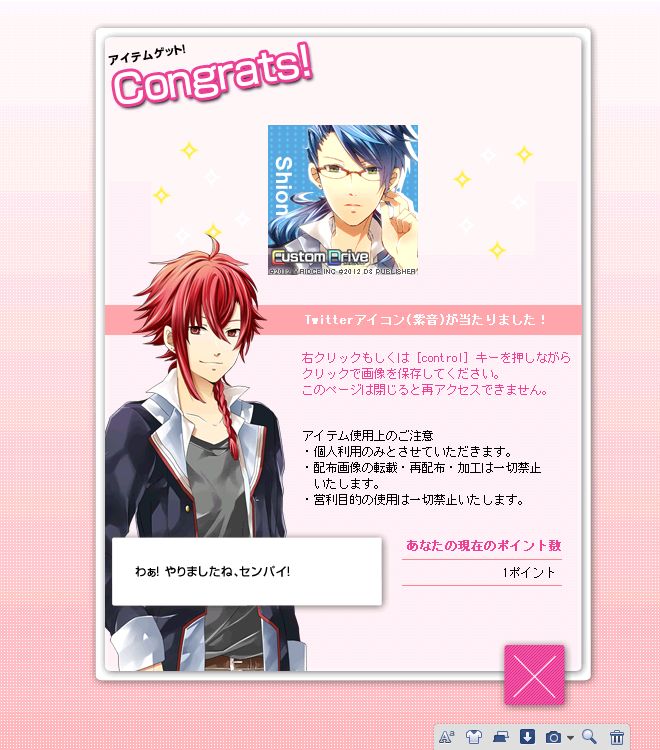Tap the text style icon in the toolbar
The height and width of the screenshot is (750, 660).
446,737
